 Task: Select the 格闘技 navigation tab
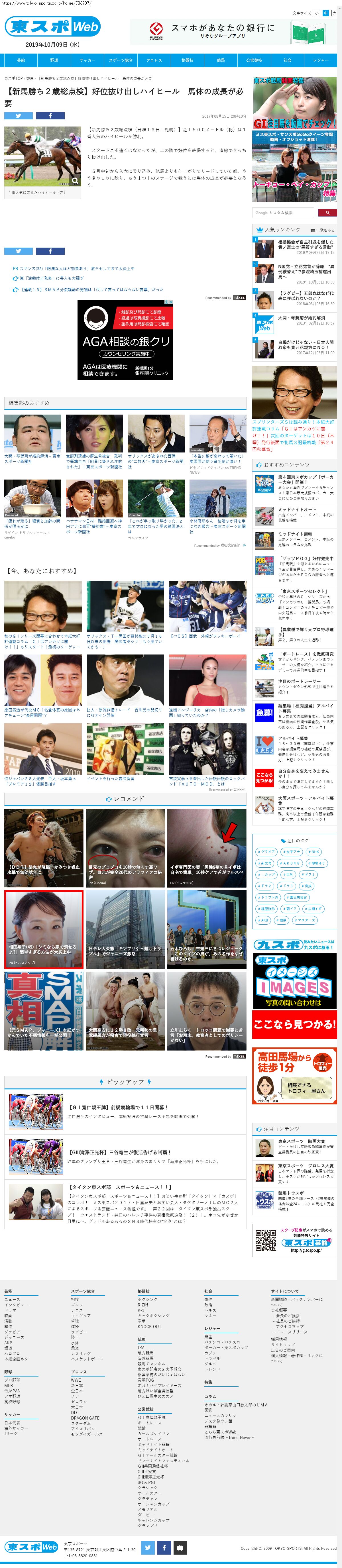[188, 60]
